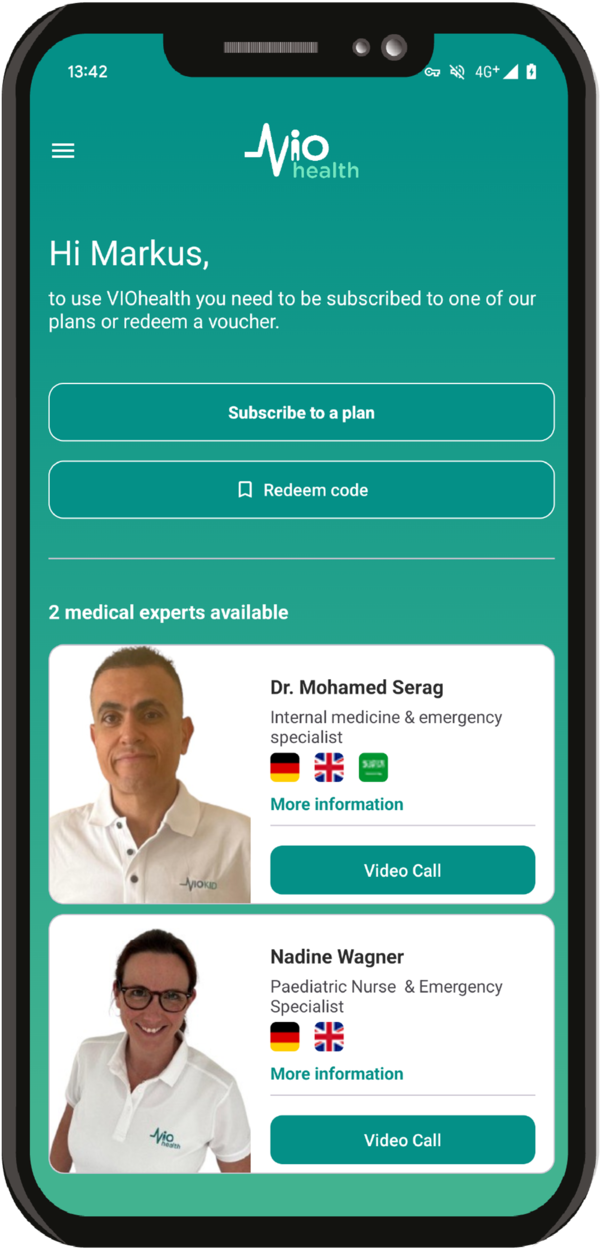Open the hamburger drawer menu
Image resolution: width=600 pixels, height=1253 pixels.
(63, 151)
